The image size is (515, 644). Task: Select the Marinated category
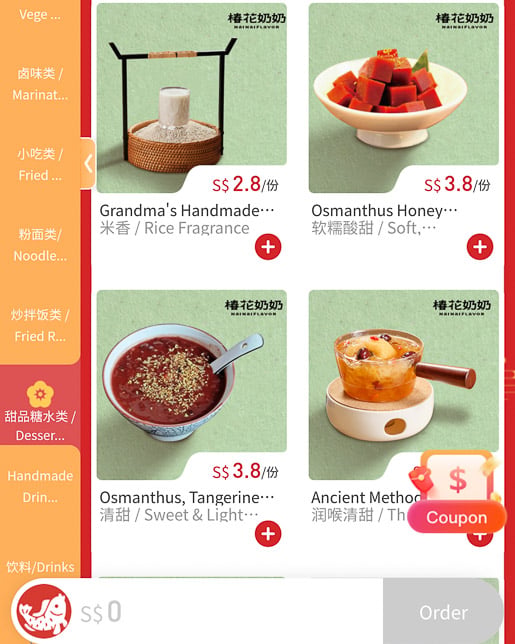[40, 84]
